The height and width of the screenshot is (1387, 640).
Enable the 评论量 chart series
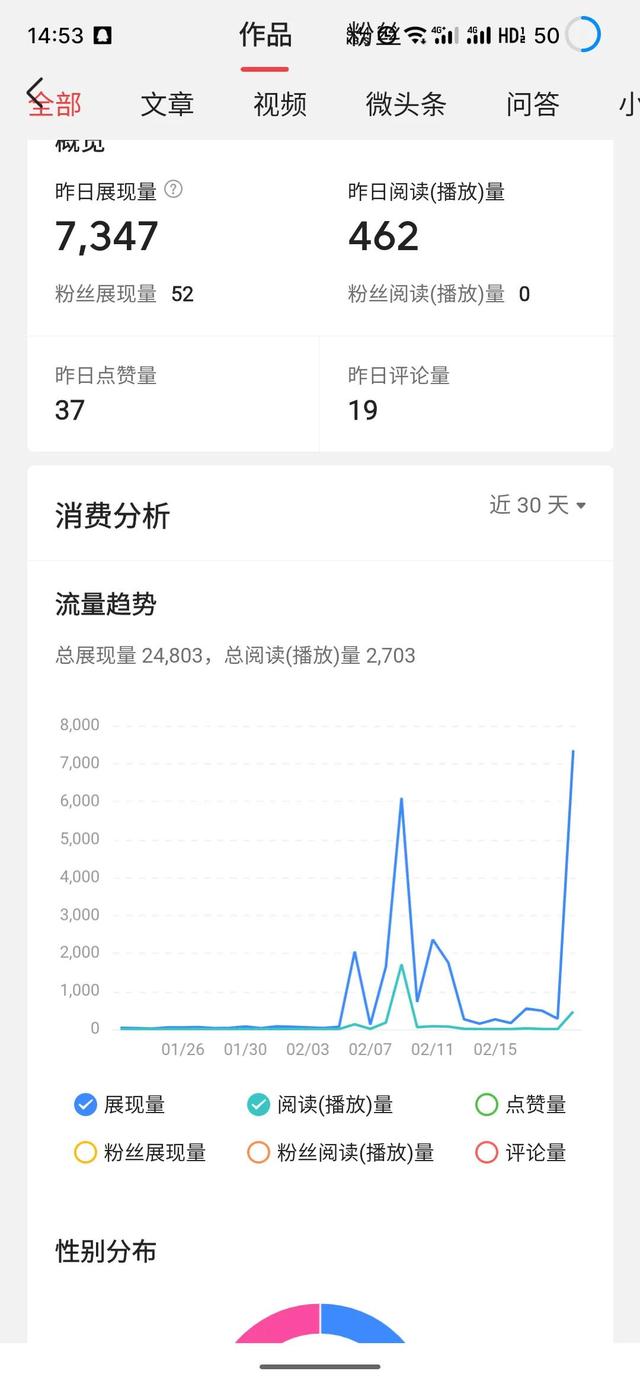point(520,1153)
